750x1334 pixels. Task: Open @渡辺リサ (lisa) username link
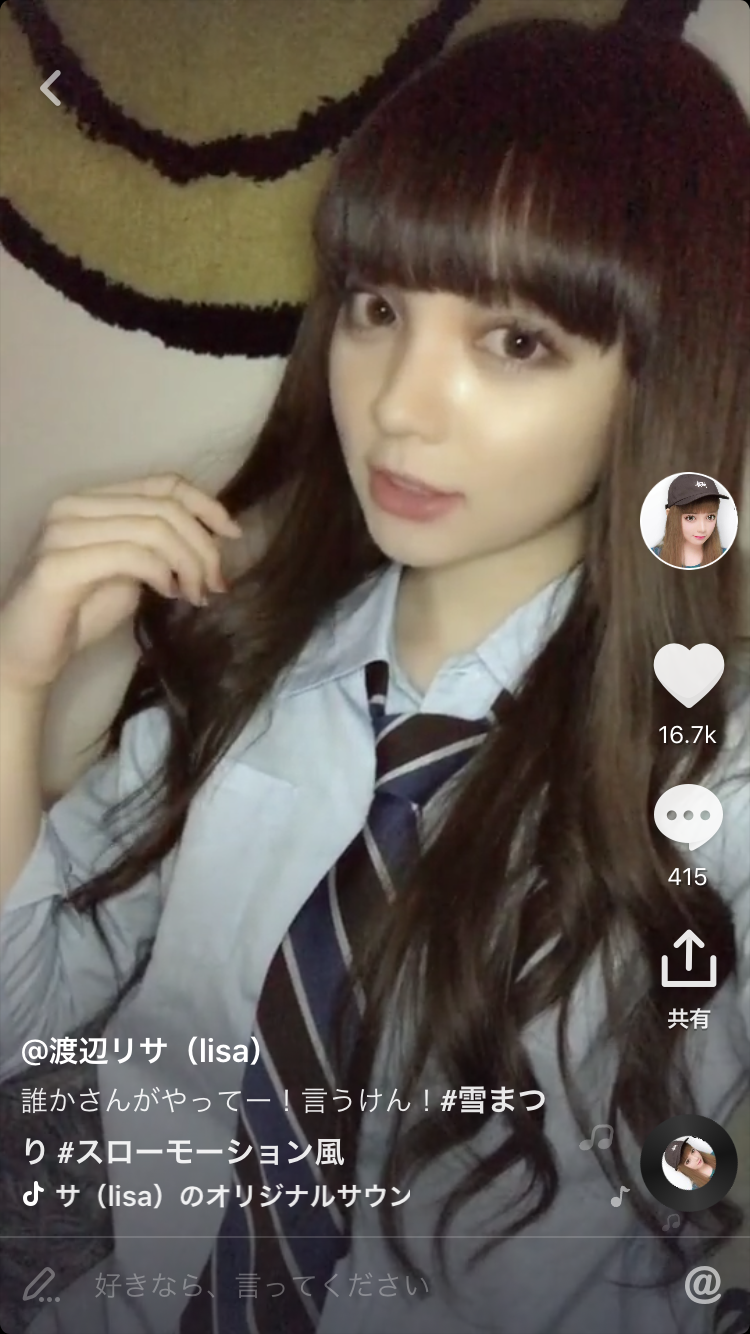coord(145,1050)
